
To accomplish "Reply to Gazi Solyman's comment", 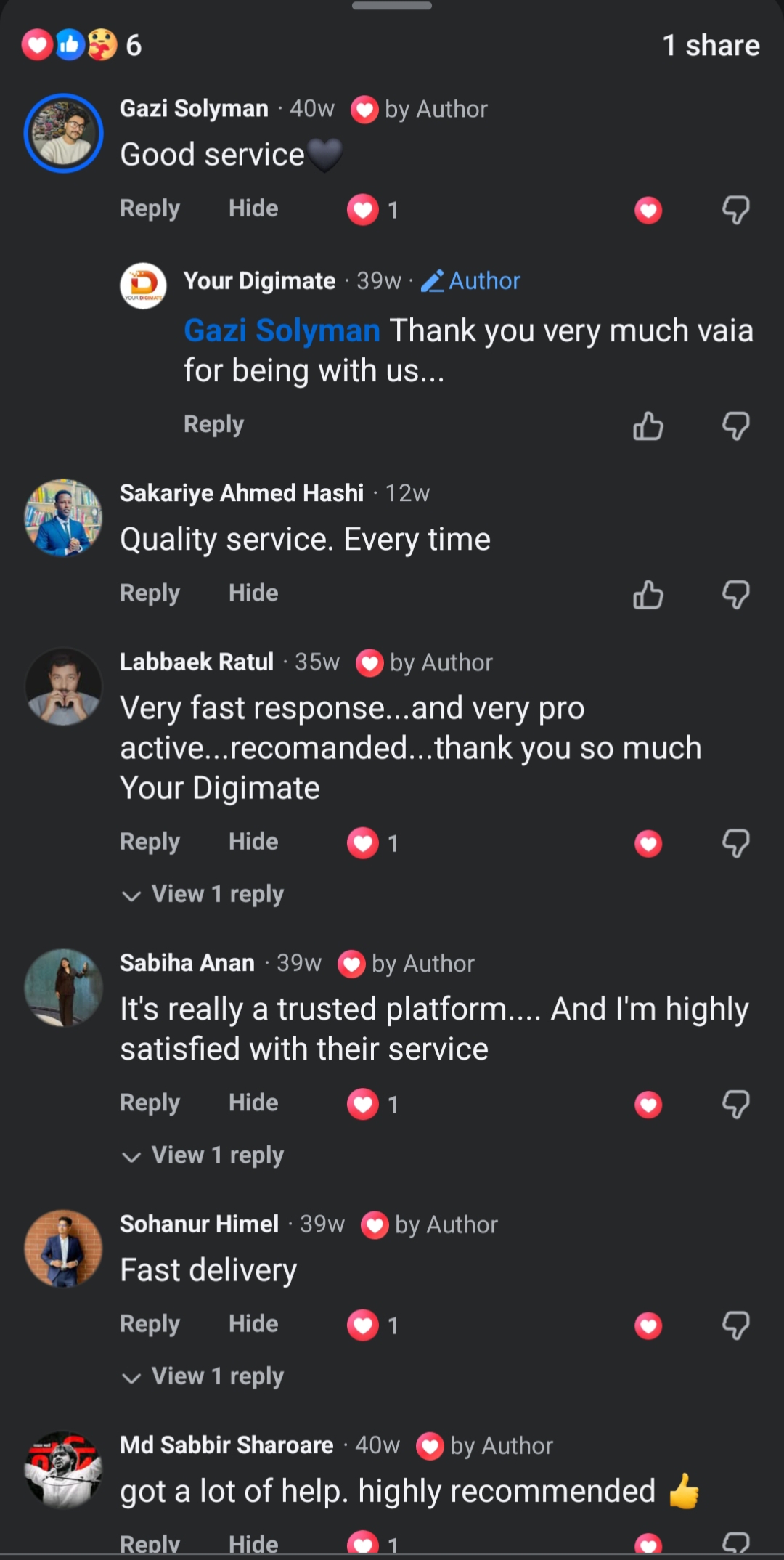I will [150, 209].
